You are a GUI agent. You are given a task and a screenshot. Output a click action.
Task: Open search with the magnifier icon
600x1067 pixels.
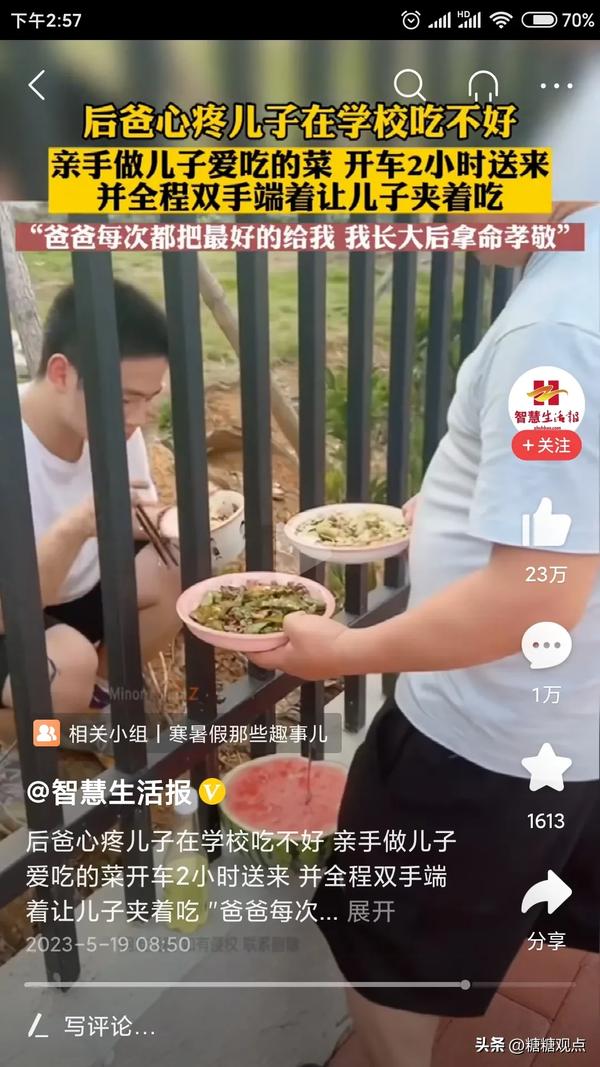pyautogui.click(x=409, y=86)
